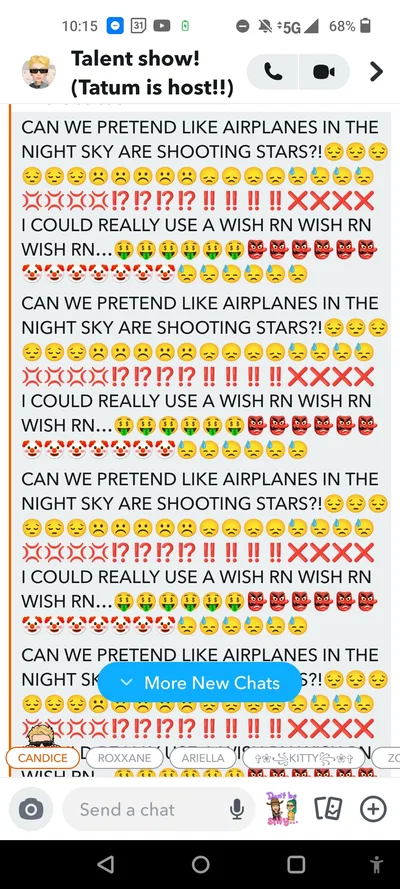Jump down with More New Chats
Image resolution: width=400 pixels, height=889 pixels.
coord(200,683)
